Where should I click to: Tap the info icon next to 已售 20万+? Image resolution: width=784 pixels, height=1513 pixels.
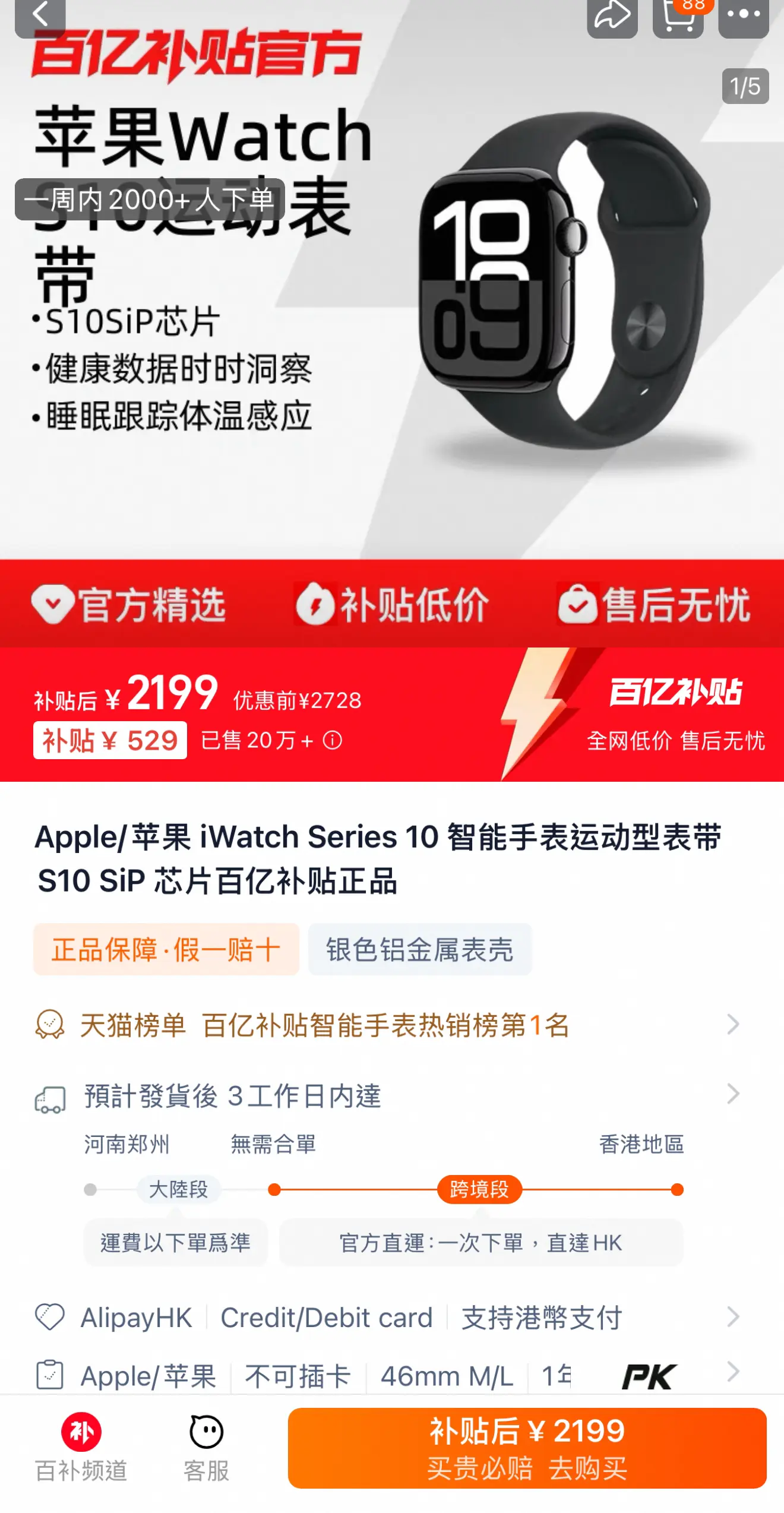[x=333, y=740]
